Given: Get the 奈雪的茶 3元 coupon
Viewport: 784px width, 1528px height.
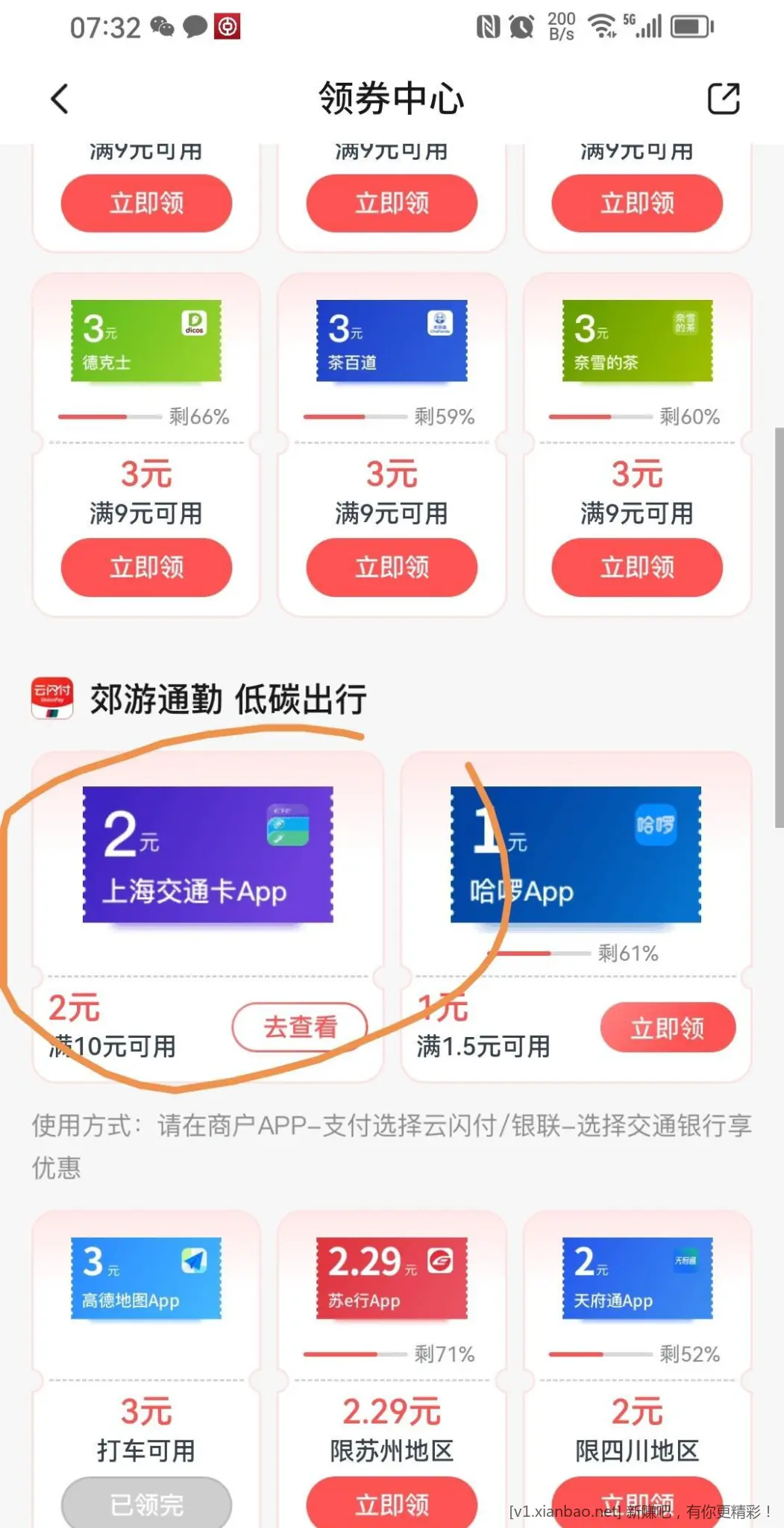Looking at the screenshot, I should coord(637,567).
